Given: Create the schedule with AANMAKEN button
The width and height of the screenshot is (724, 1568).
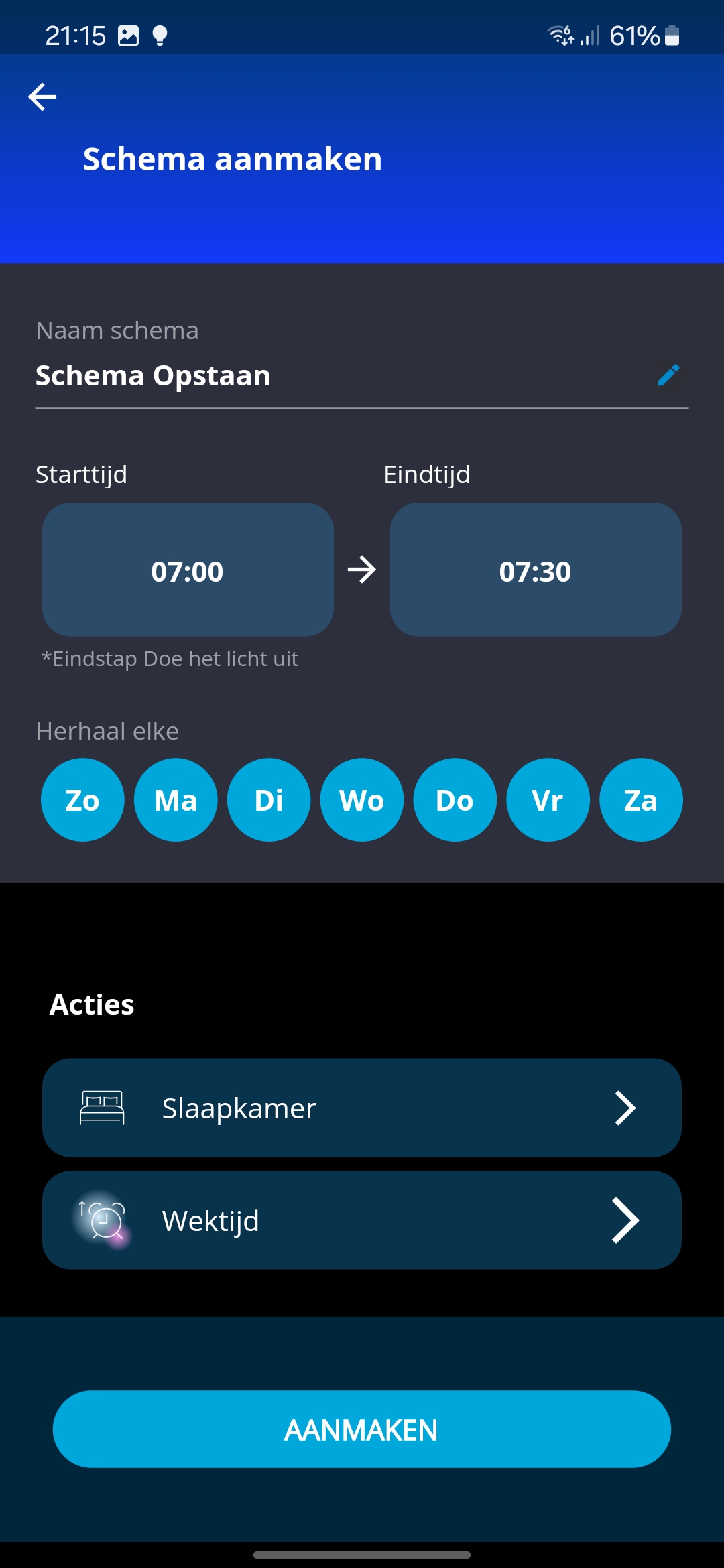Looking at the screenshot, I should [x=362, y=1429].
